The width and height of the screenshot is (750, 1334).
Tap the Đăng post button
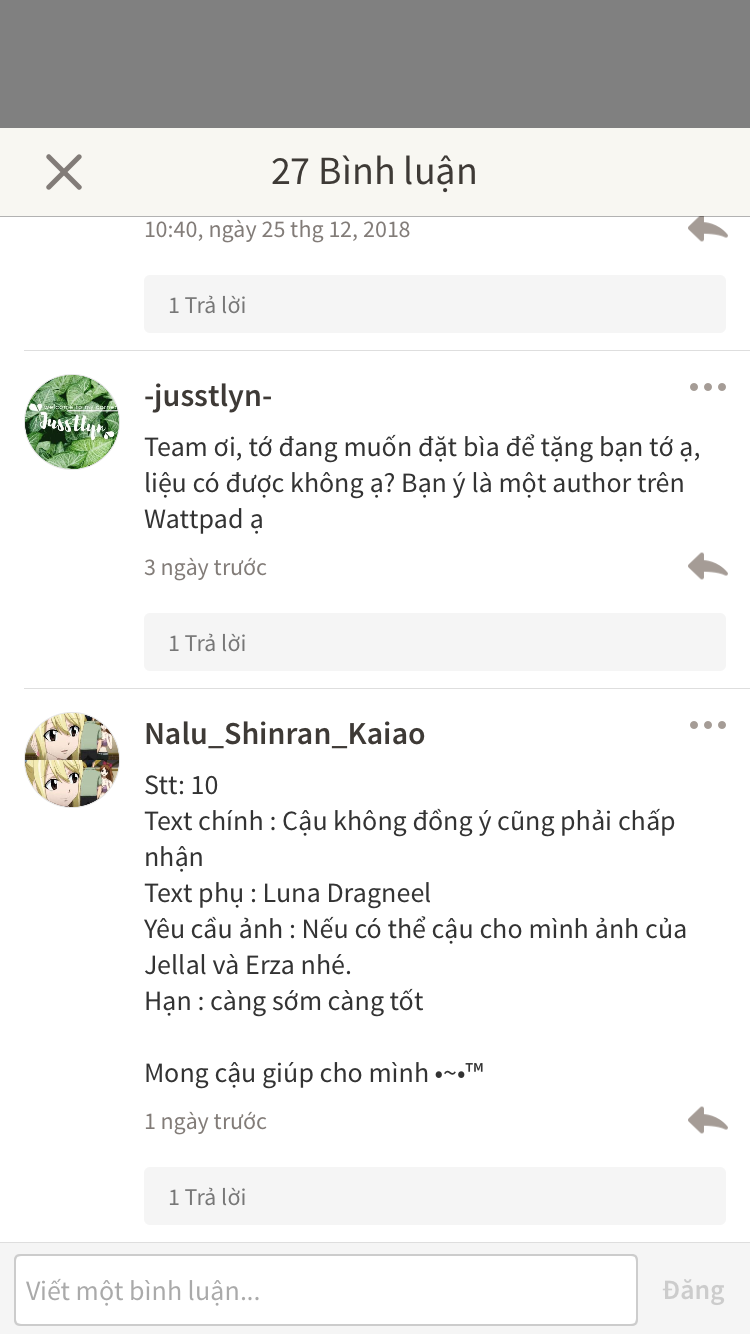693,1290
